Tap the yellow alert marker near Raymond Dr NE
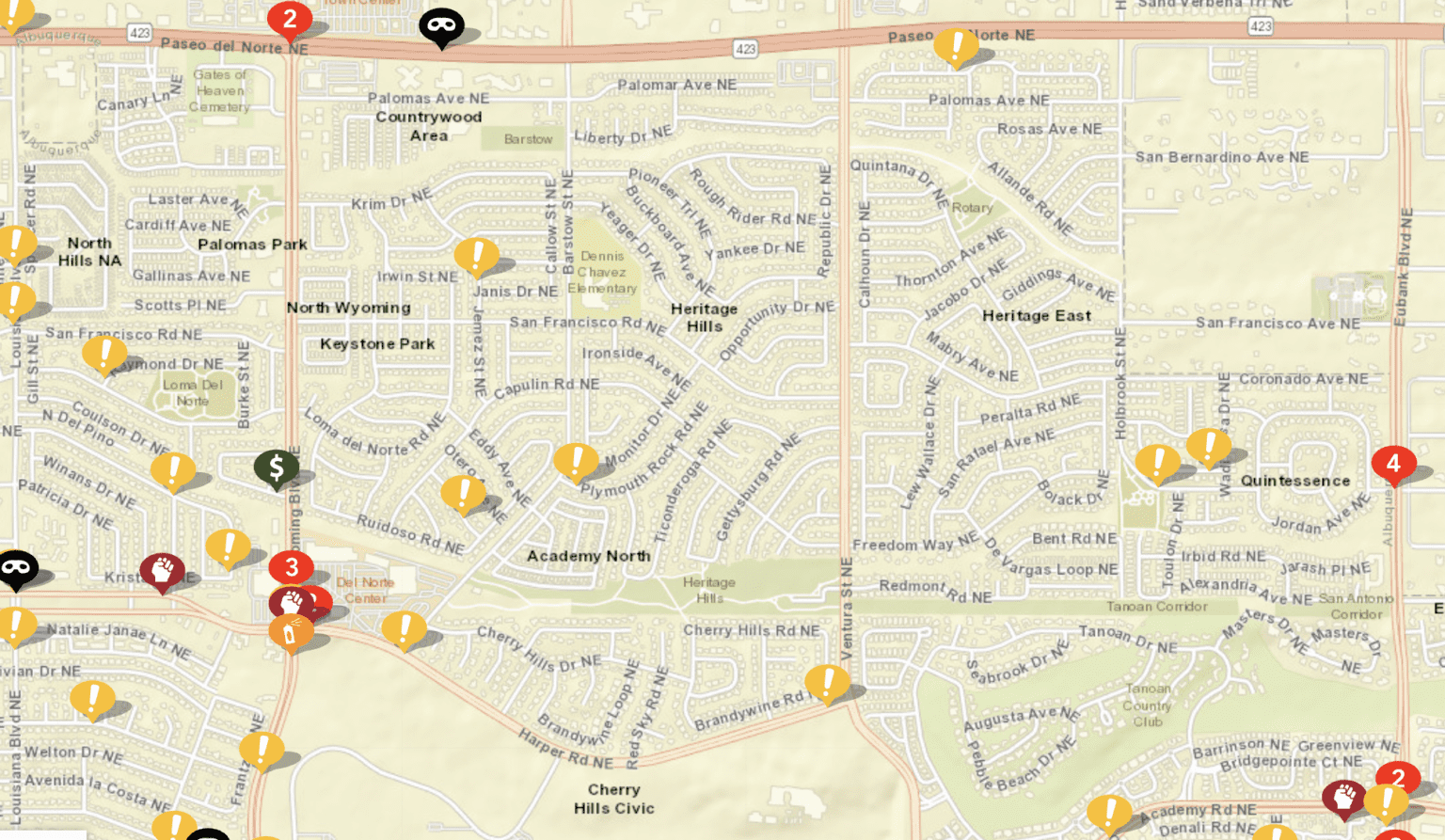Image resolution: width=1445 pixels, height=840 pixels. [104, 354]
